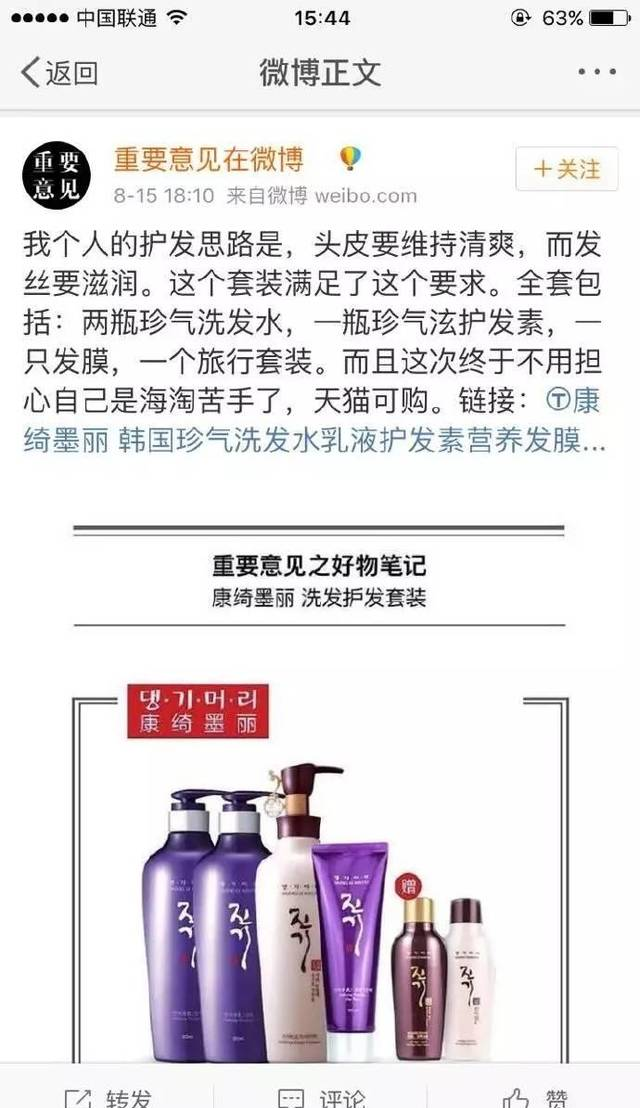Like this post with 赞
The image size is (640, 1108).
(535, 1095)
